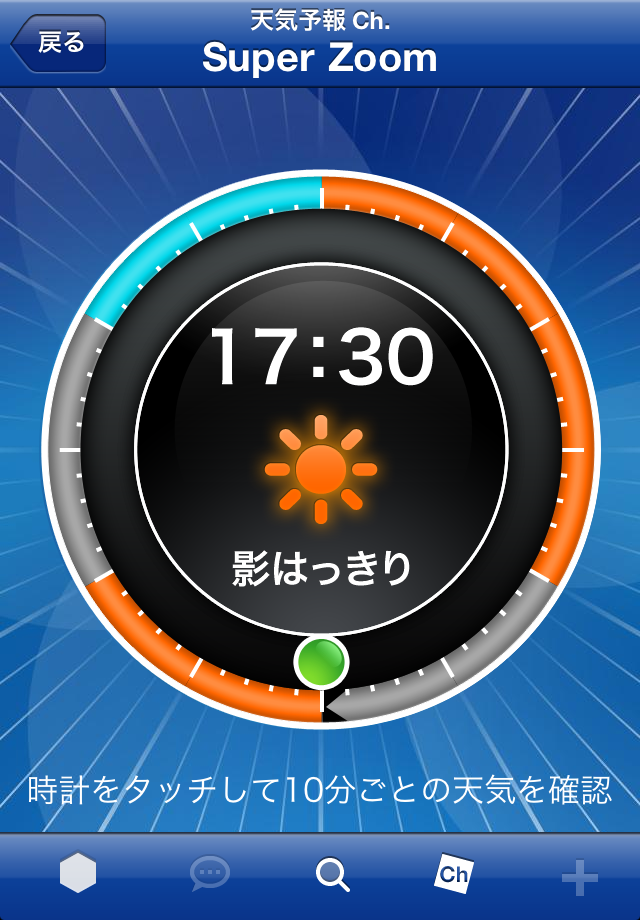640x920 pixels.
Task: Select the magnifier search tab
Action: 332,875
